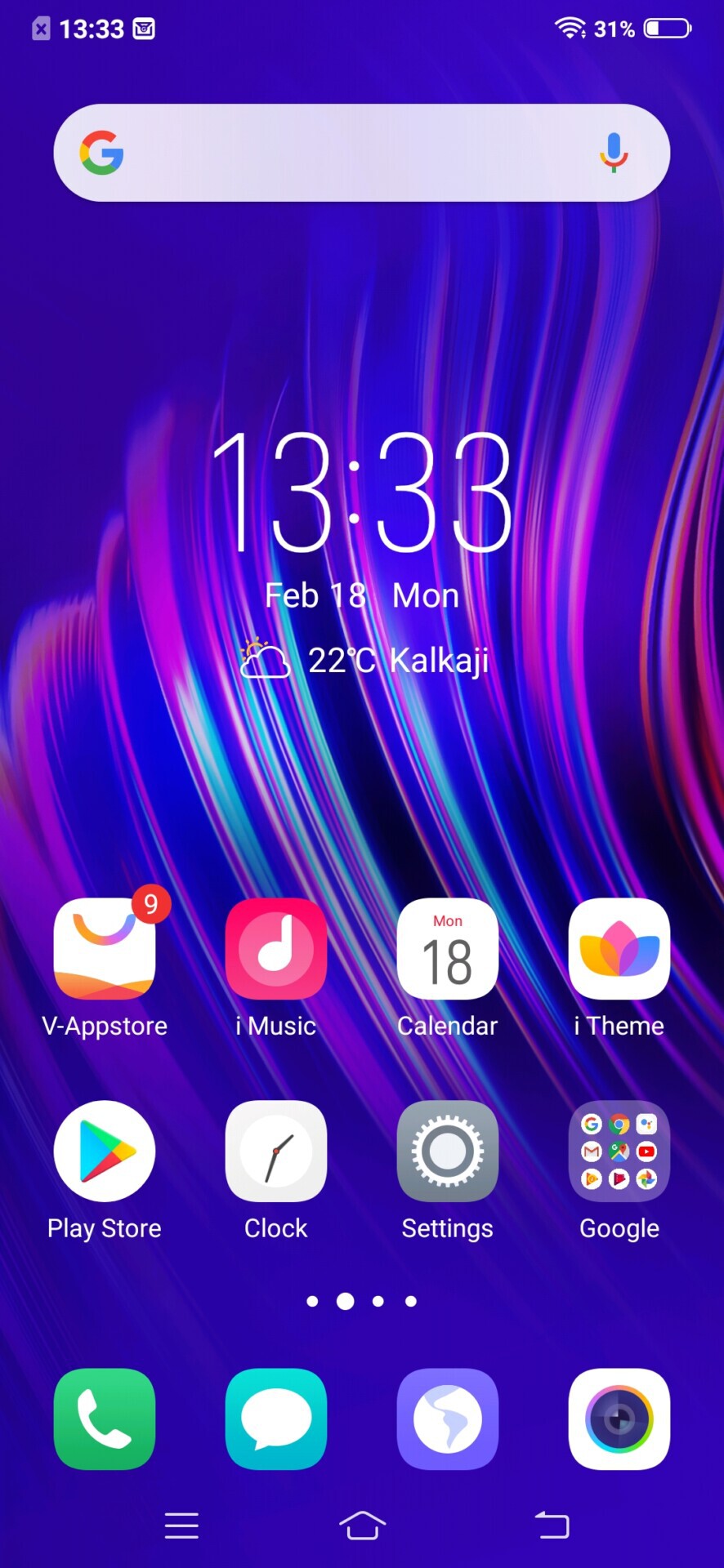
Task: Tap the system back button
Action: [x=552, y=1526]
